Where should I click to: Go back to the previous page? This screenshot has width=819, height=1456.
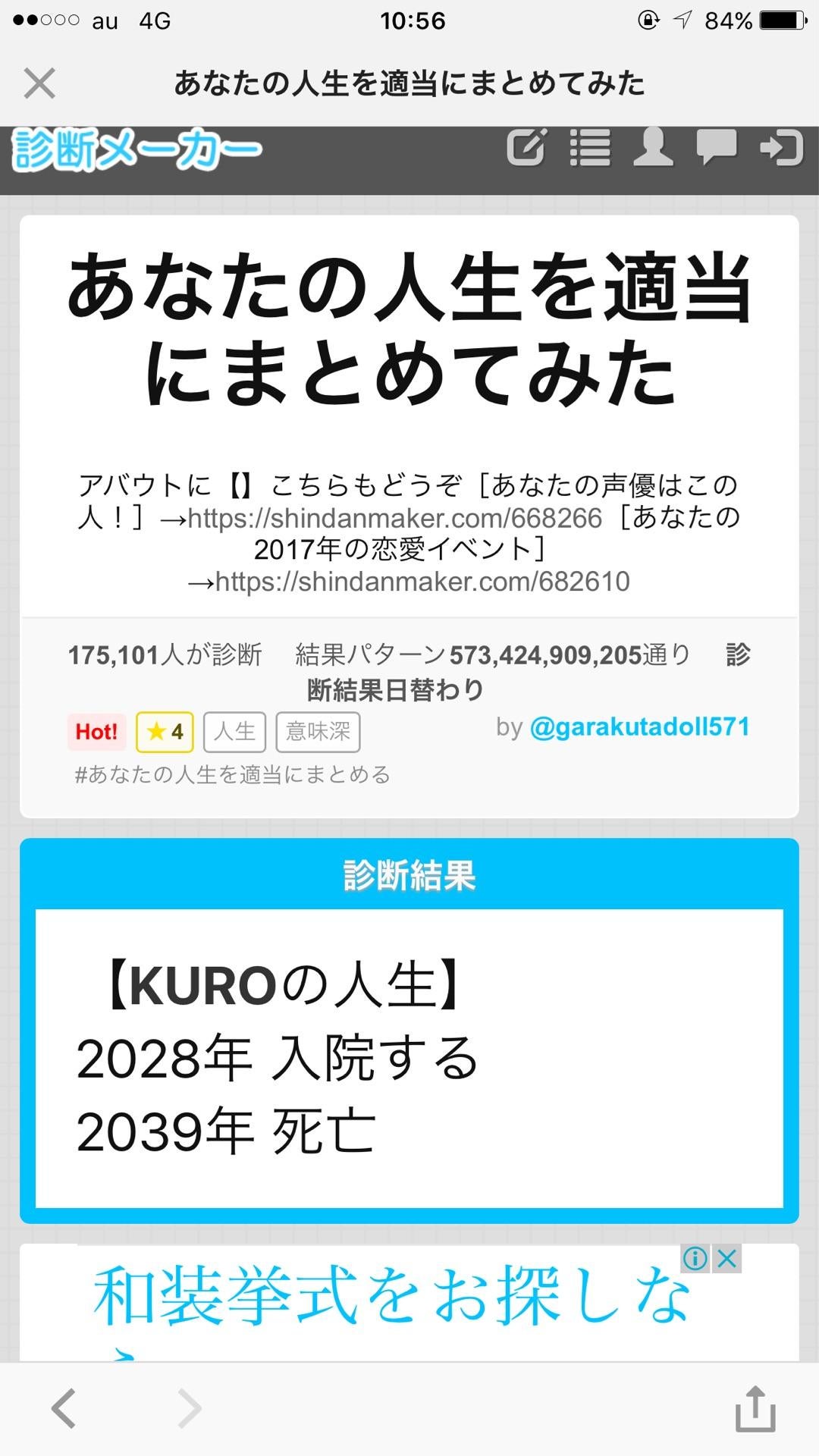click(64, 1409)
